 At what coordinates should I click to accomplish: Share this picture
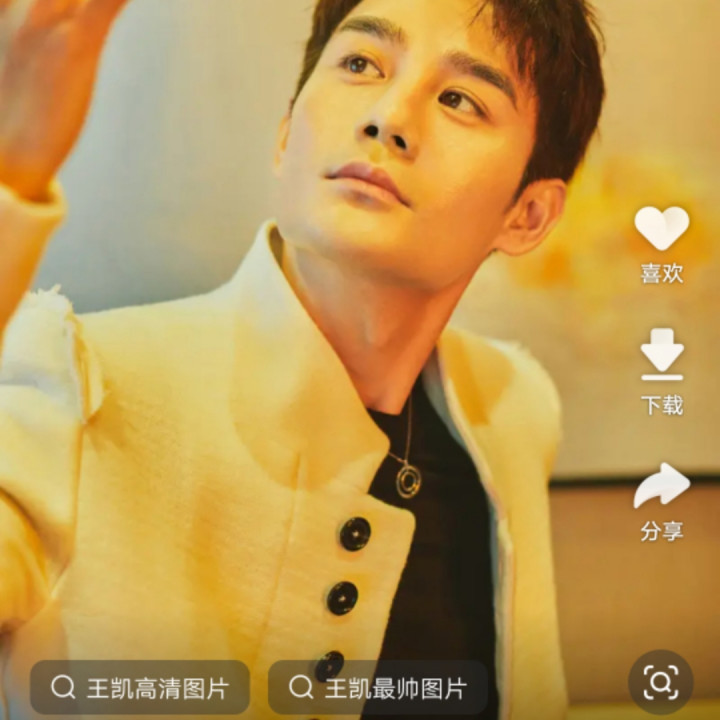pyautogui.click(x=661, y=488)
